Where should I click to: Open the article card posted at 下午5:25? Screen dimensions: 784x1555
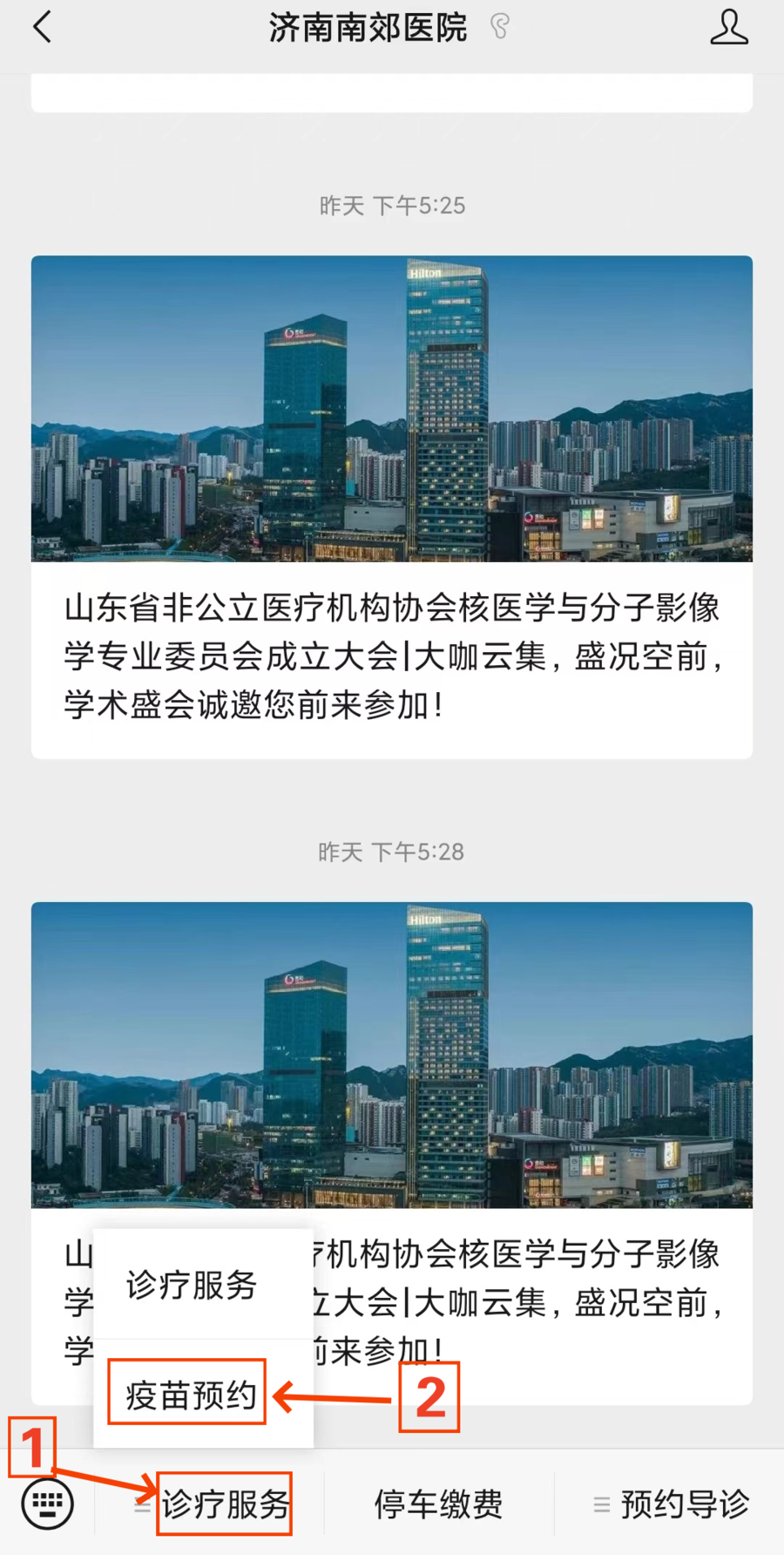[x=392, y=506]
